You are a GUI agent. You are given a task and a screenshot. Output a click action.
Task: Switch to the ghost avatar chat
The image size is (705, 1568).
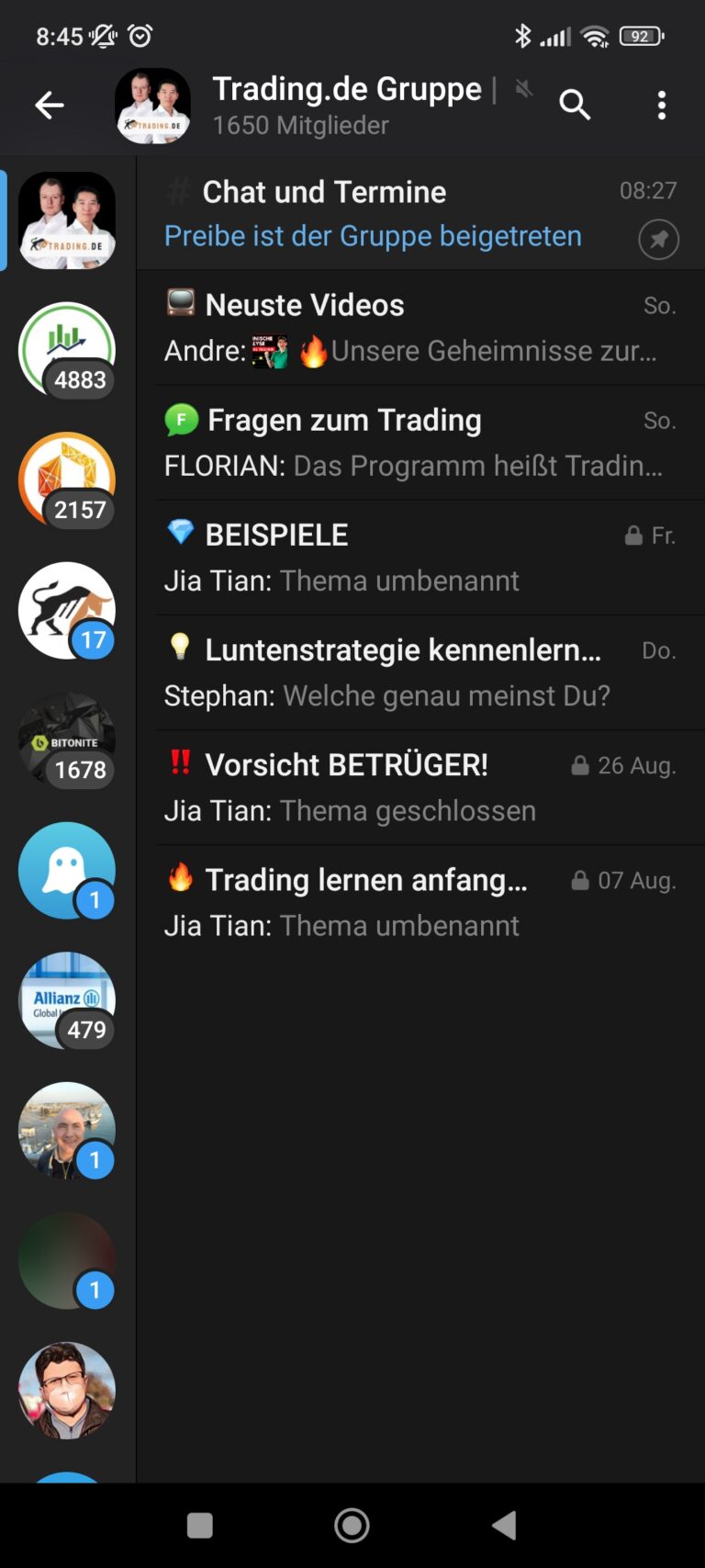67,871
